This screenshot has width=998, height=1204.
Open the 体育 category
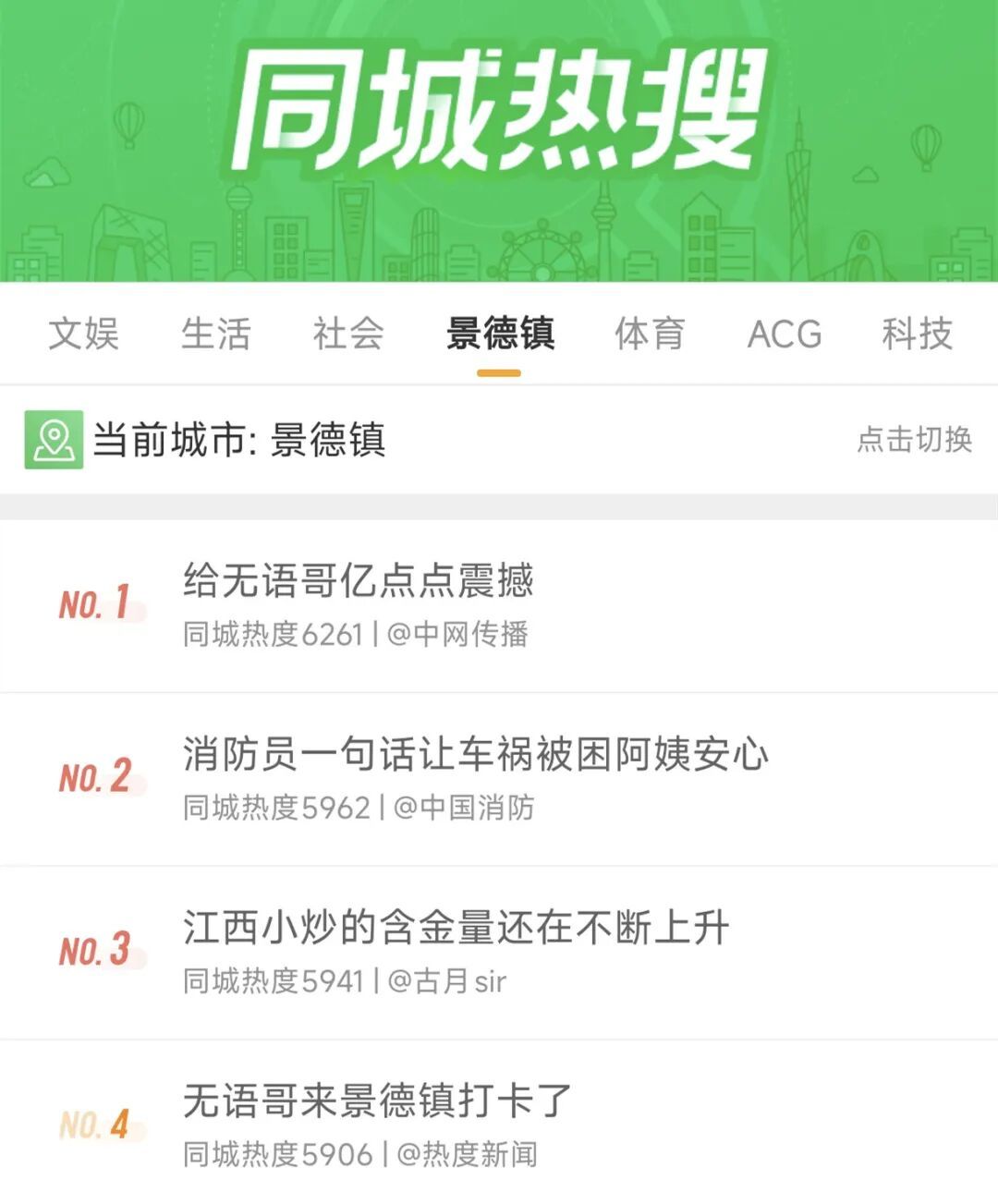[649, 334]
